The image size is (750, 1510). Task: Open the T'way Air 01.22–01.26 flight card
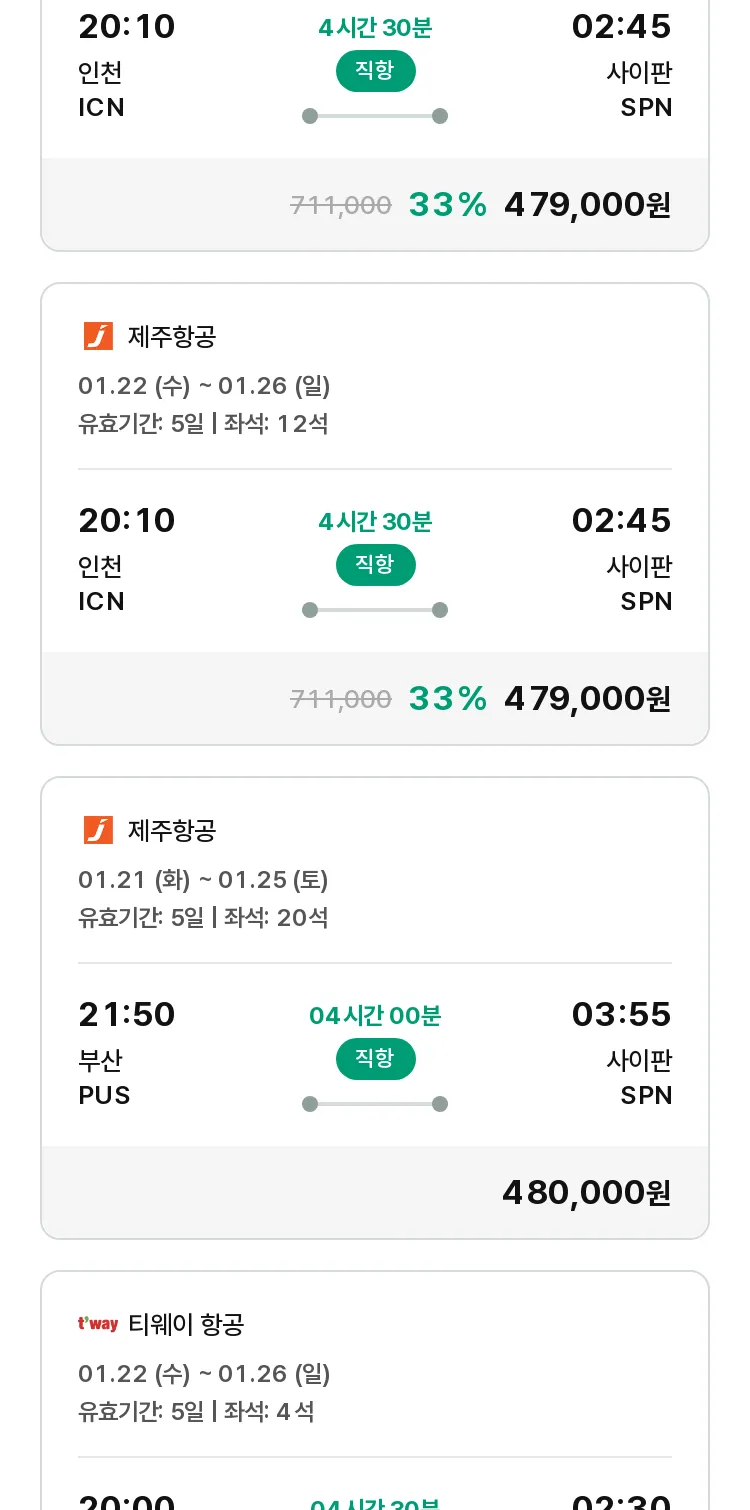click(375, 1390)
